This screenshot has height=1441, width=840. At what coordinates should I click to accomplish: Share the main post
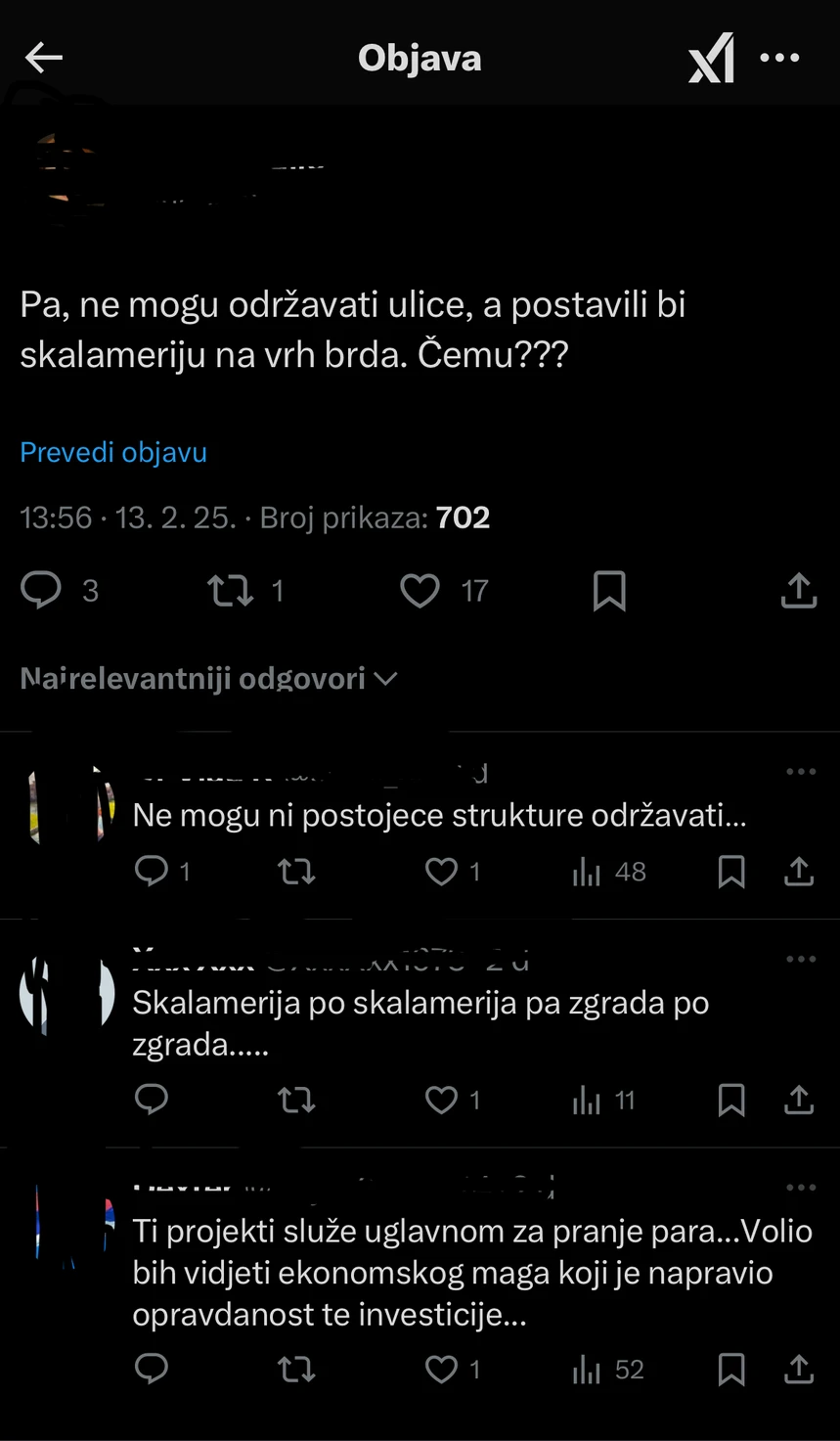click(x=798, y=590)
